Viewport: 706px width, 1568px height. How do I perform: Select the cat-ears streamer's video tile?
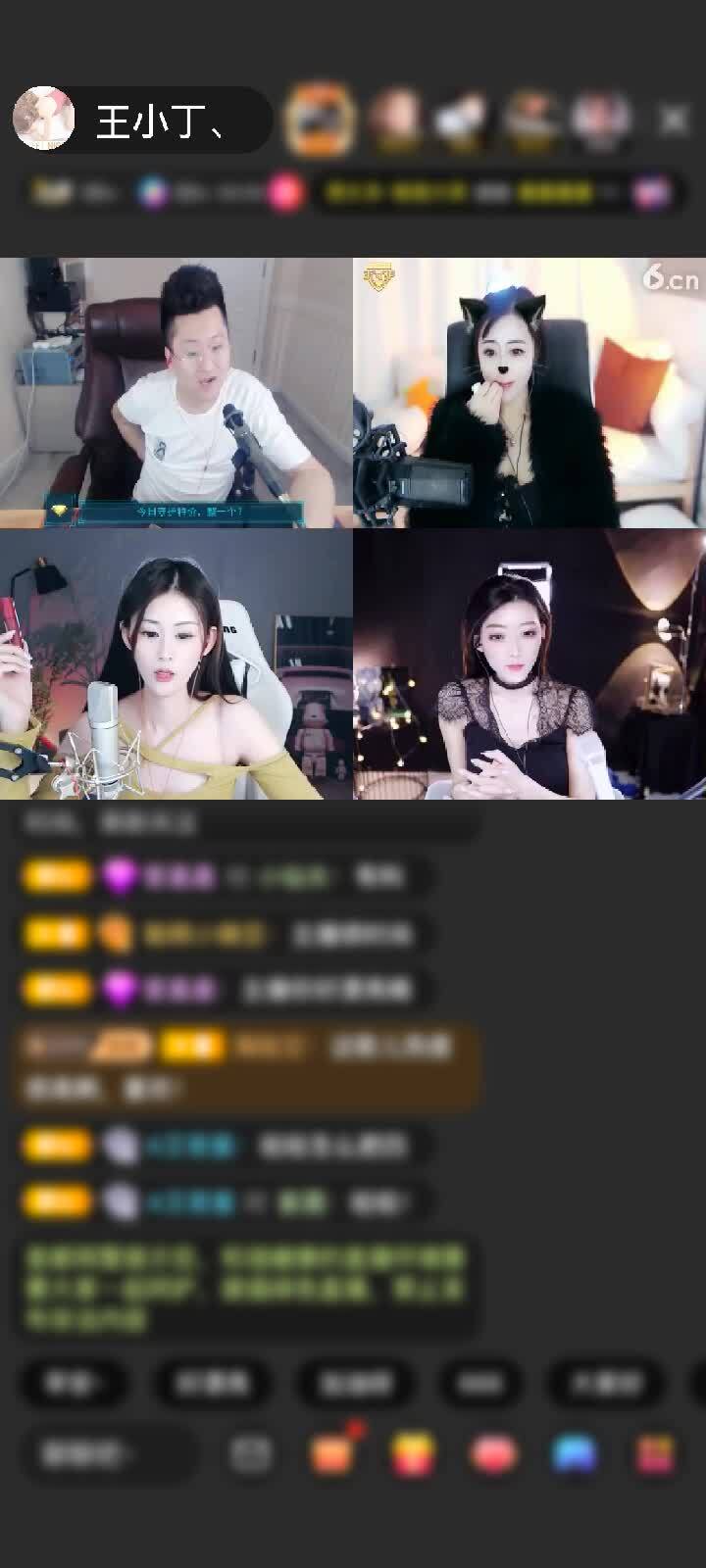[x=529, y=392]
